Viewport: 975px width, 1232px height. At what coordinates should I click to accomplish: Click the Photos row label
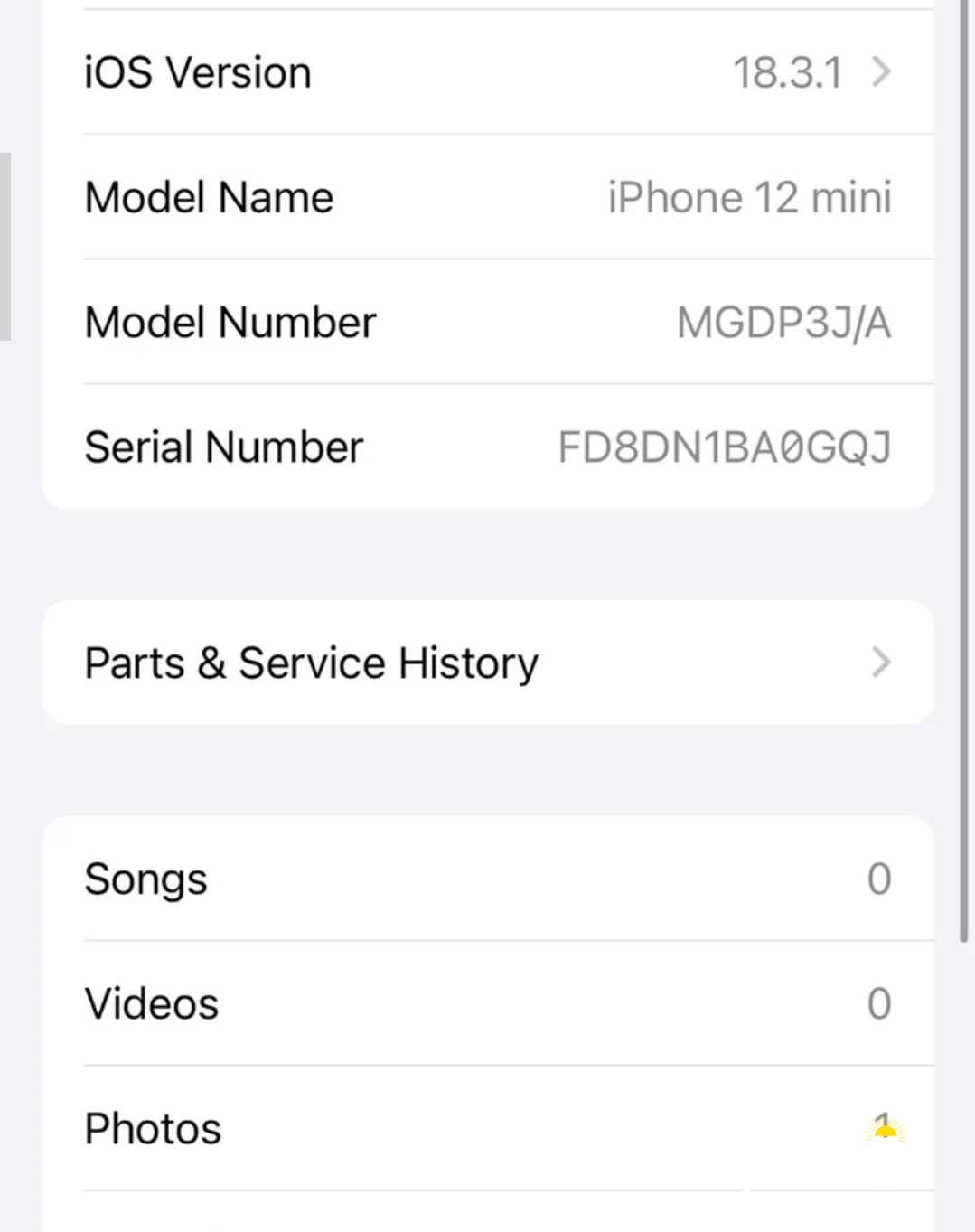pyautogui.click(x=152, y=1127)
